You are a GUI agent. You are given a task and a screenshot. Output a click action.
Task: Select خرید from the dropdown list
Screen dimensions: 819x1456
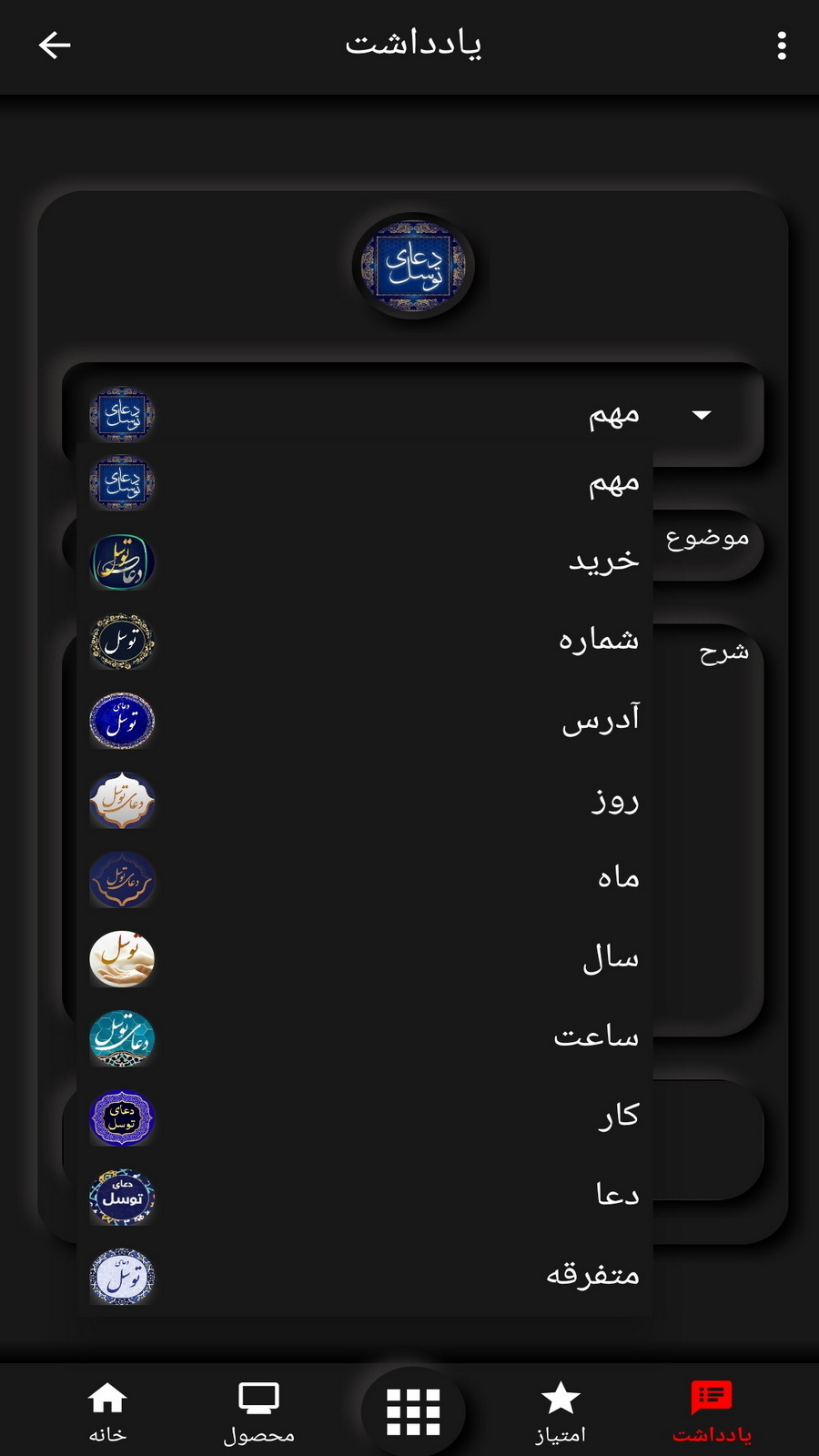coord(364,561)
